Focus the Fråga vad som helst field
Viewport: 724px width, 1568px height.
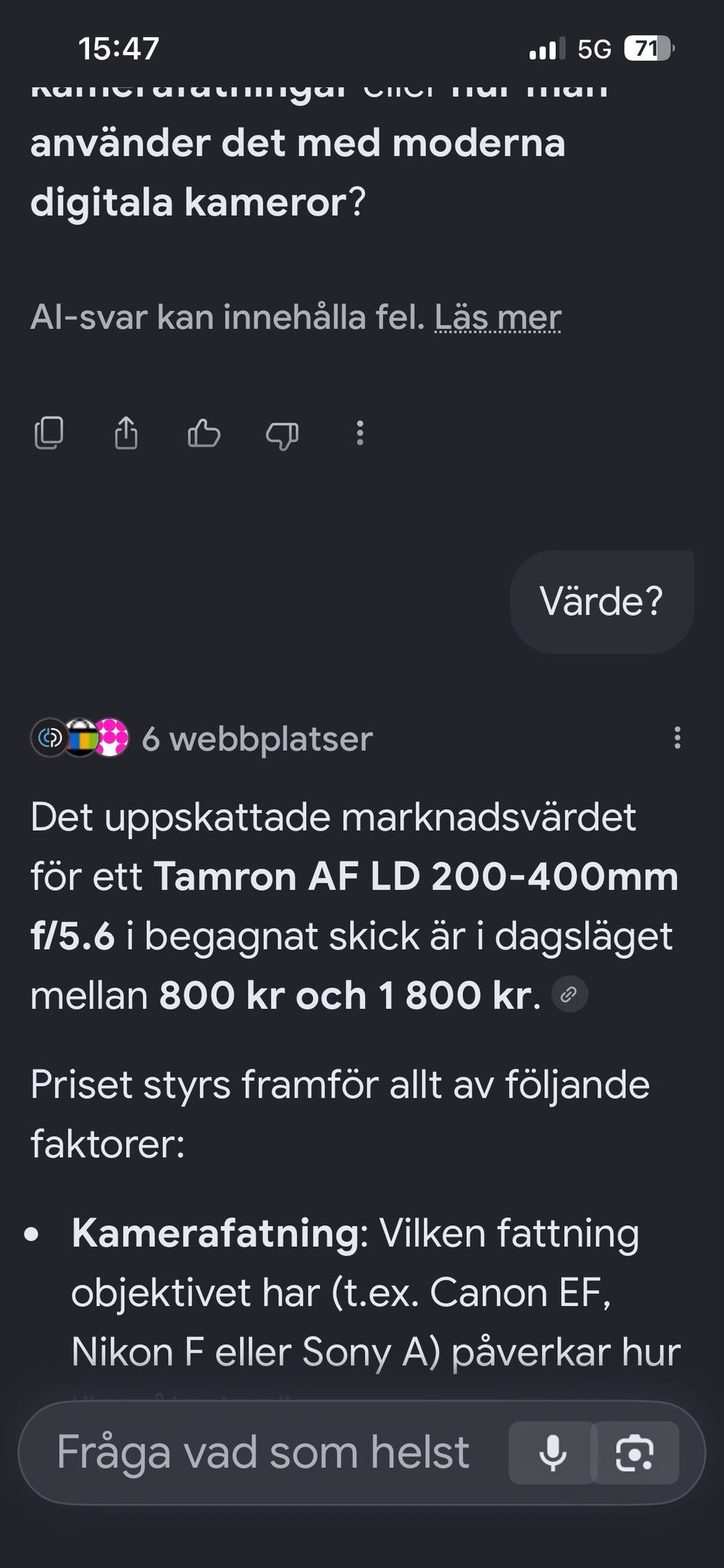(x=264, y=1452)
